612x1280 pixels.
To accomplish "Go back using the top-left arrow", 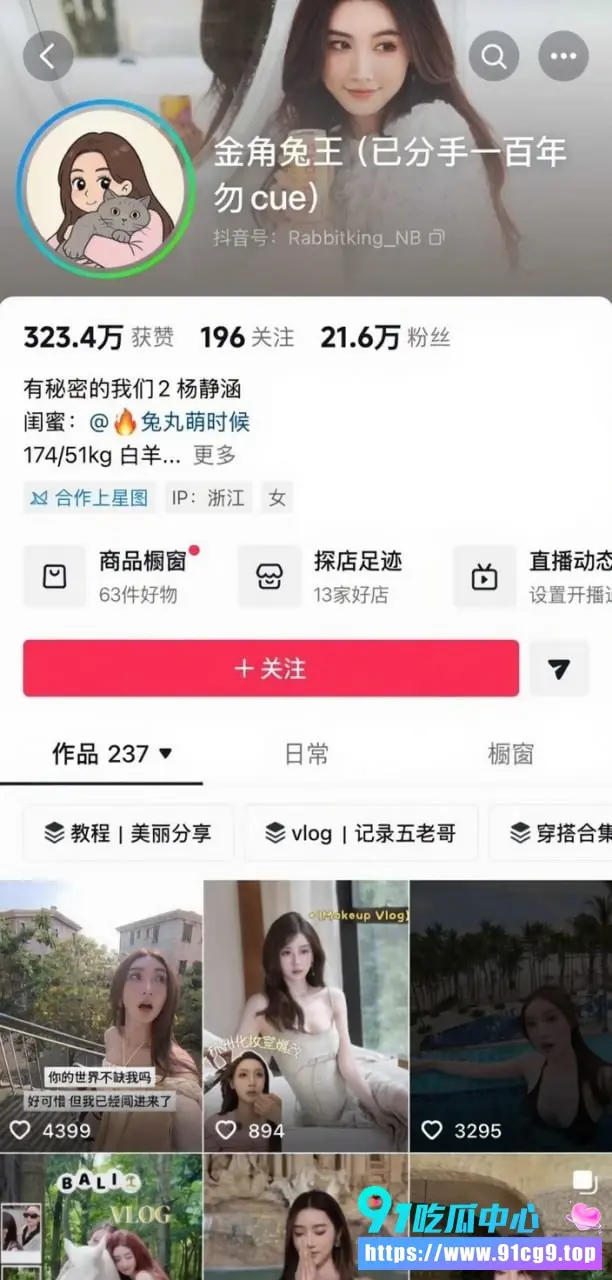I will (x=48, y=57).
